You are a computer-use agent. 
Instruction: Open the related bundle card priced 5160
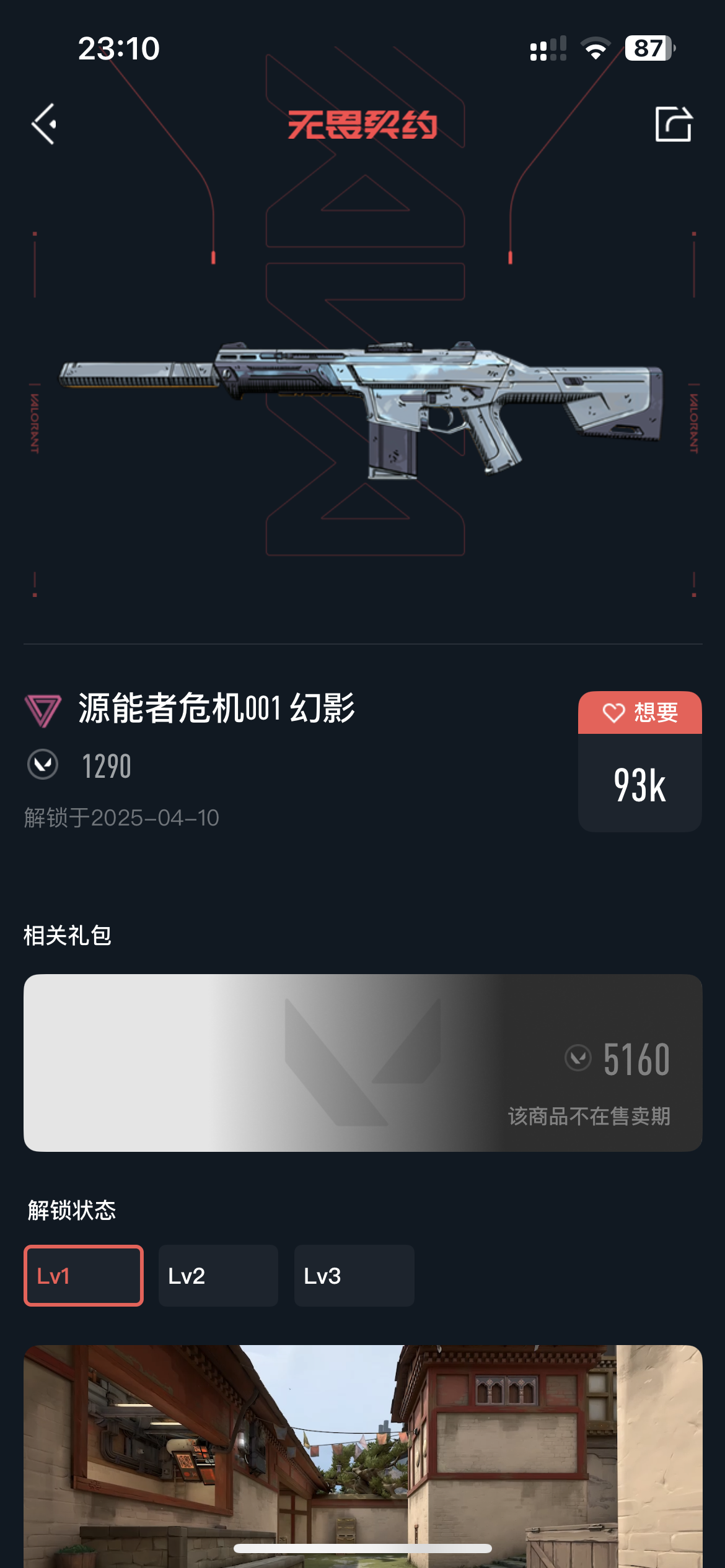click(x=362, y=1063)
